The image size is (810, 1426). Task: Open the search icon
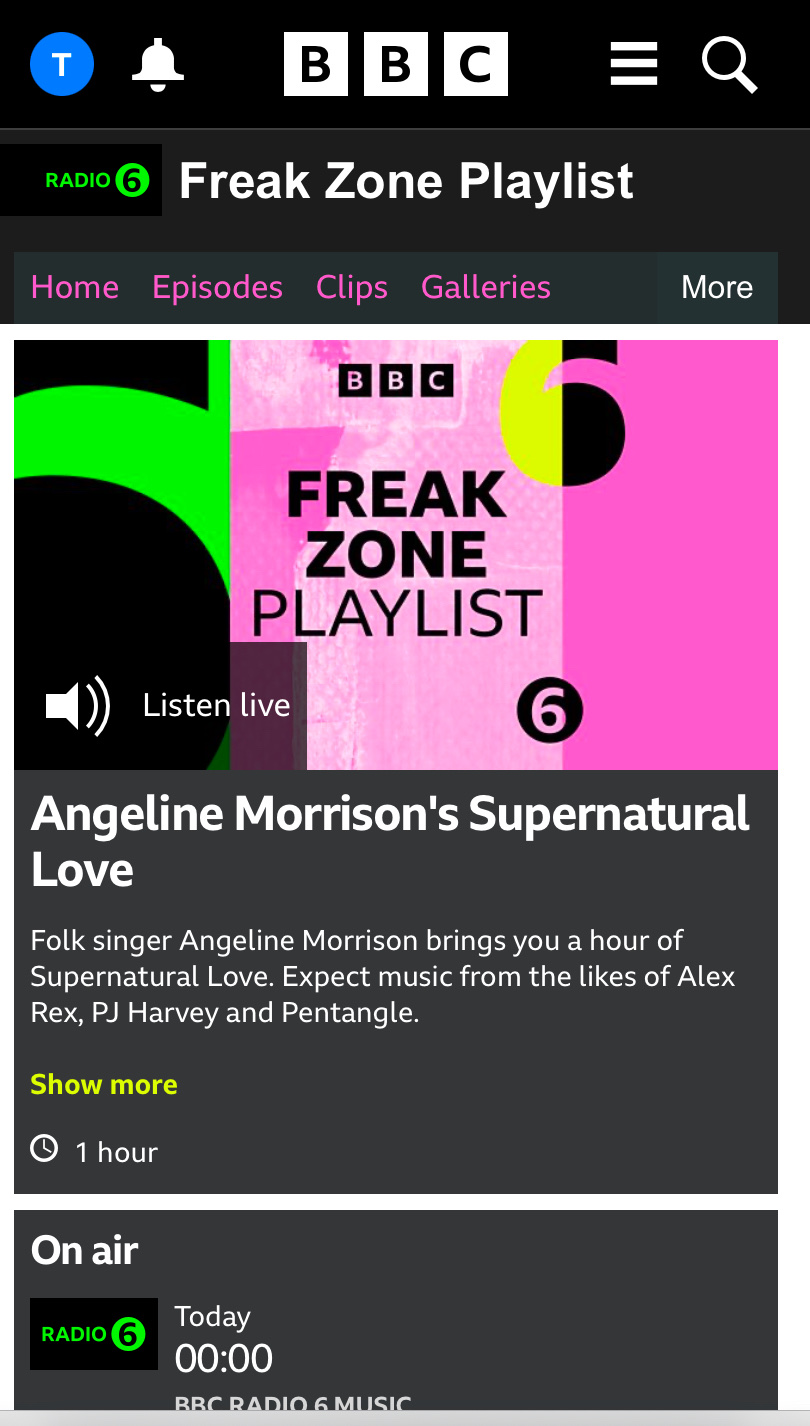(729, 65)
